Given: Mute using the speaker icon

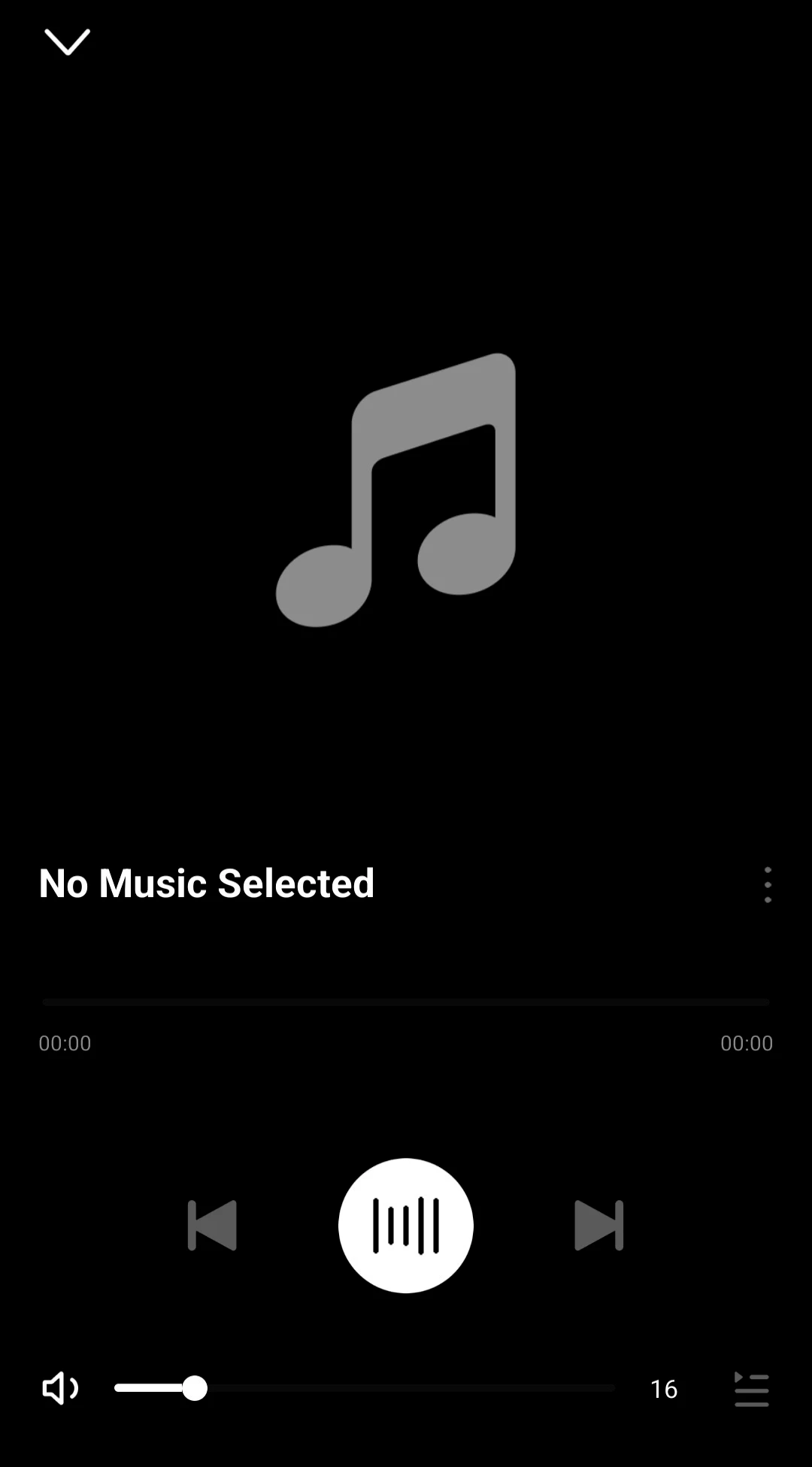Looking at the screenshot, I should pyautogui.click(x=60, y=1388).
